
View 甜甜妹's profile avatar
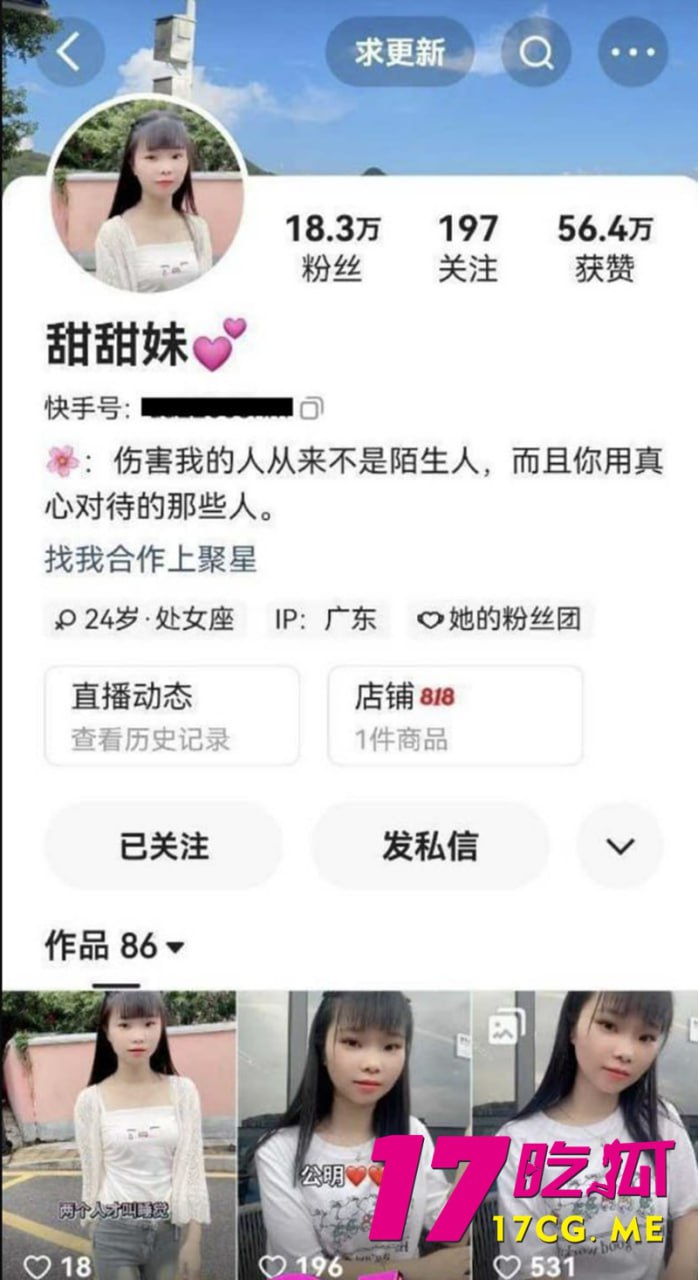tap(148, 197)
